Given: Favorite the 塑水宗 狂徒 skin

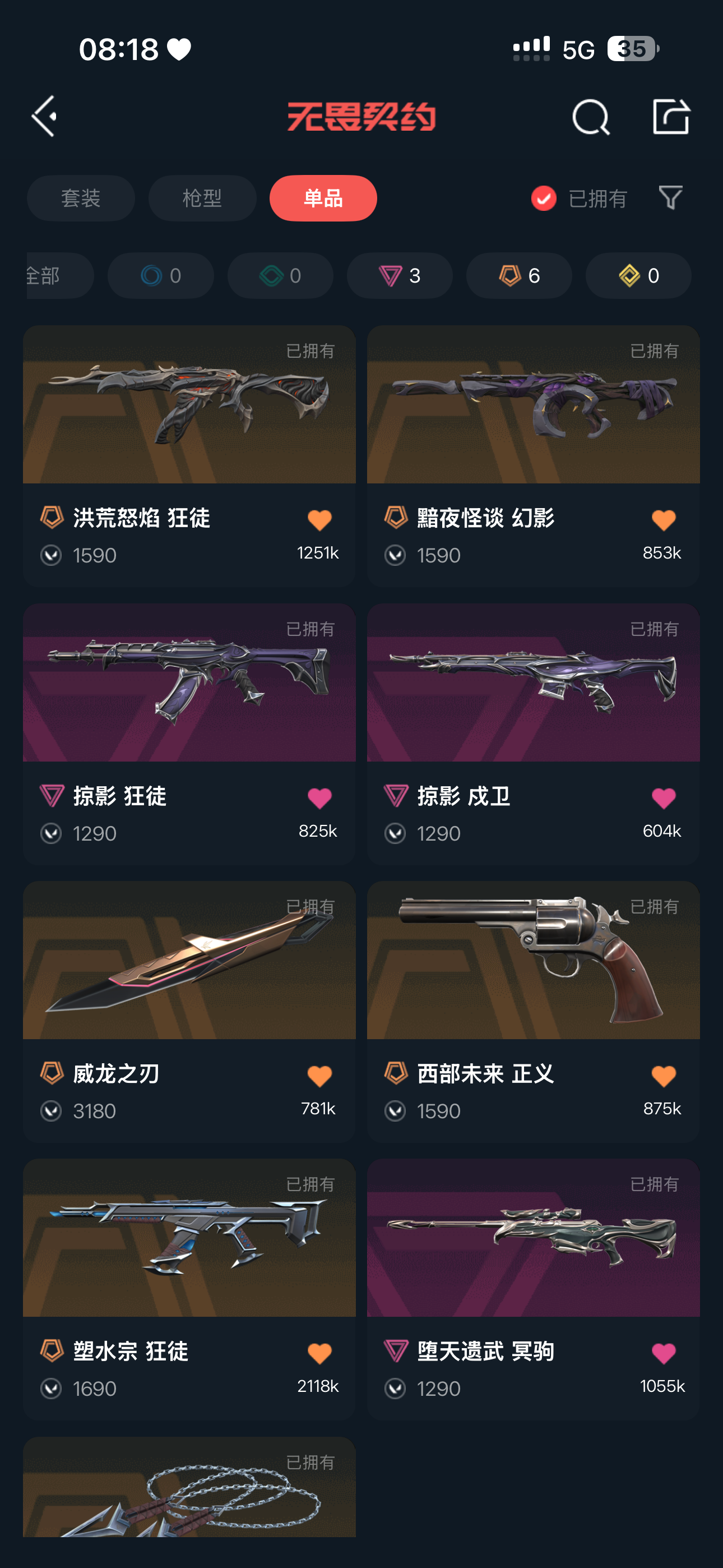Looking at the screenshot, I should pos(319,1354).
